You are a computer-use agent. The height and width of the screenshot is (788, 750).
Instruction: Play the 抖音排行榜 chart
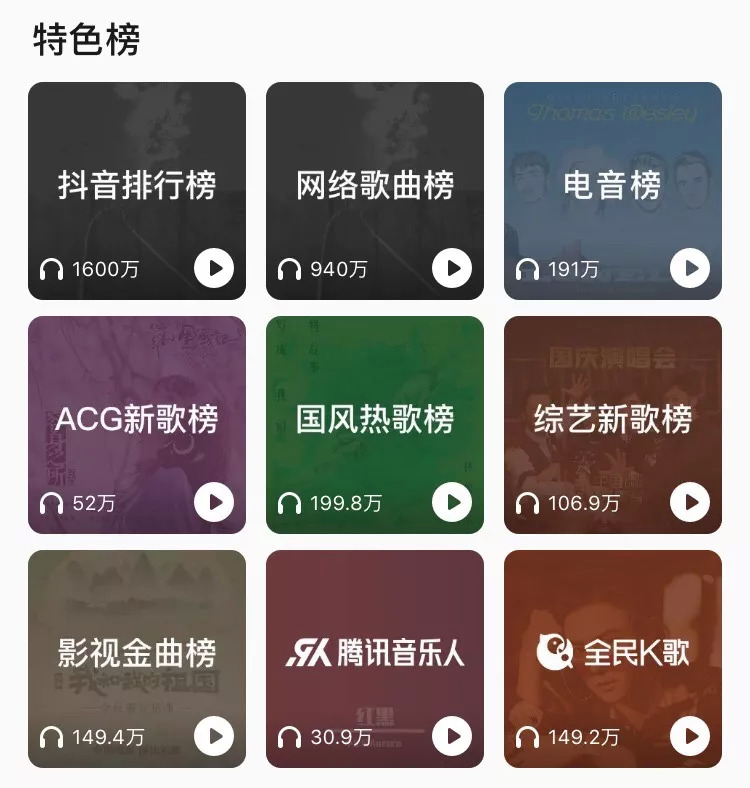tap(214, 268)
